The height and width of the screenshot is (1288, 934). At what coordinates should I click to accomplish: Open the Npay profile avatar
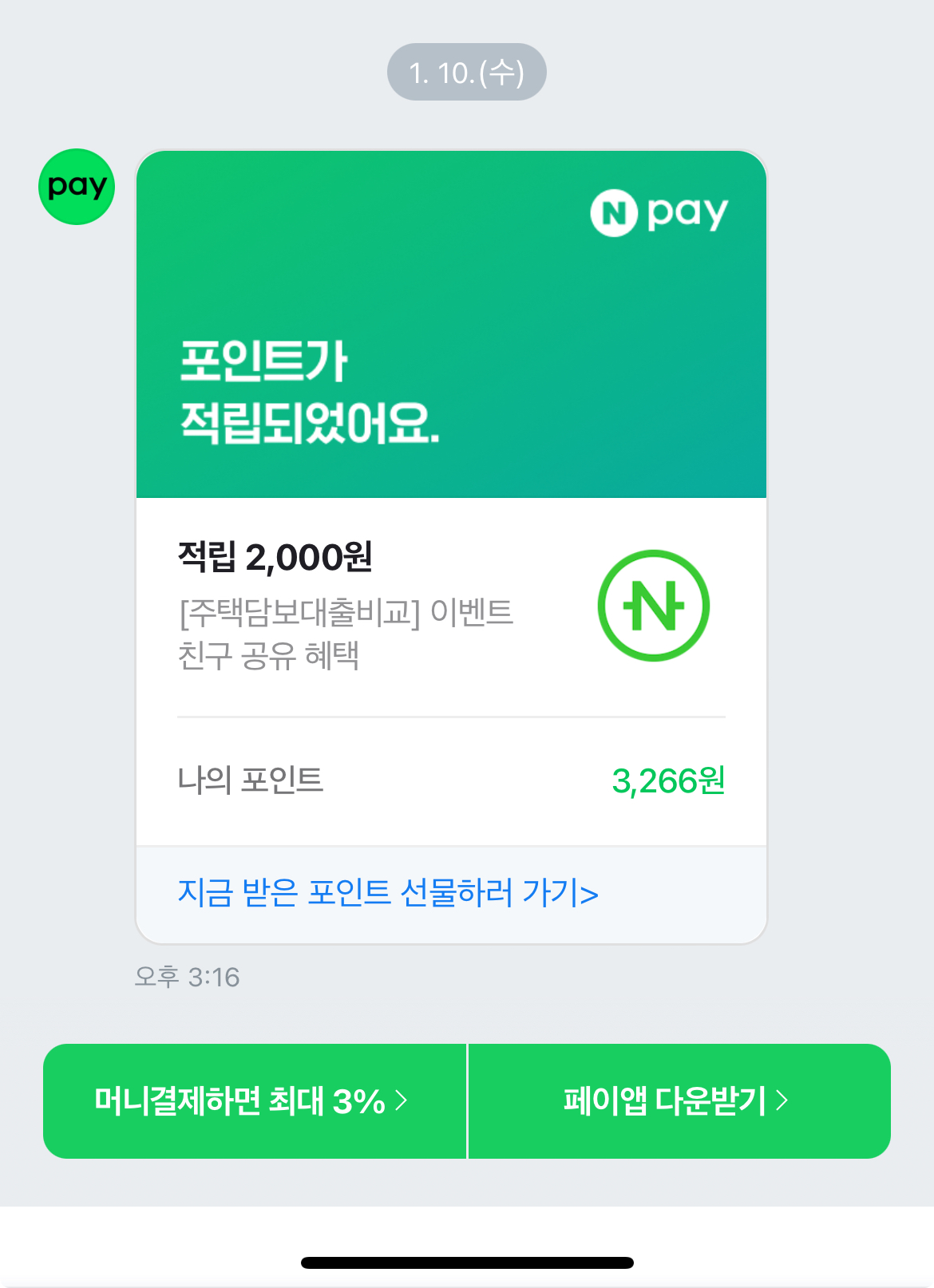click(77, 187)
